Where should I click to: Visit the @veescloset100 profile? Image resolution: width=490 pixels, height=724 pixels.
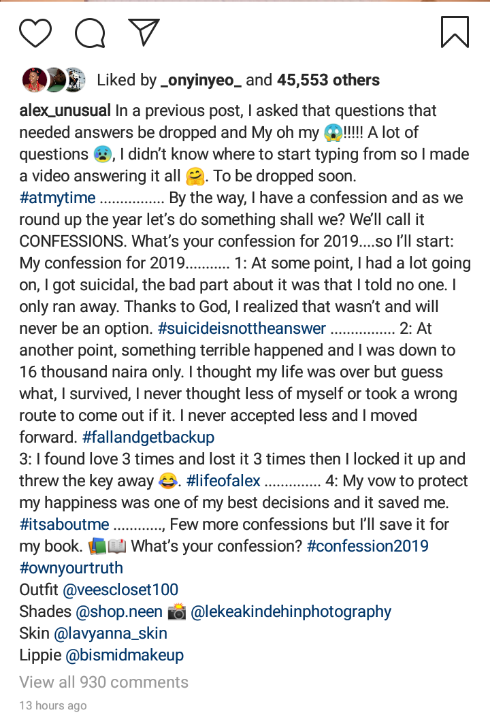coord(120,590)
